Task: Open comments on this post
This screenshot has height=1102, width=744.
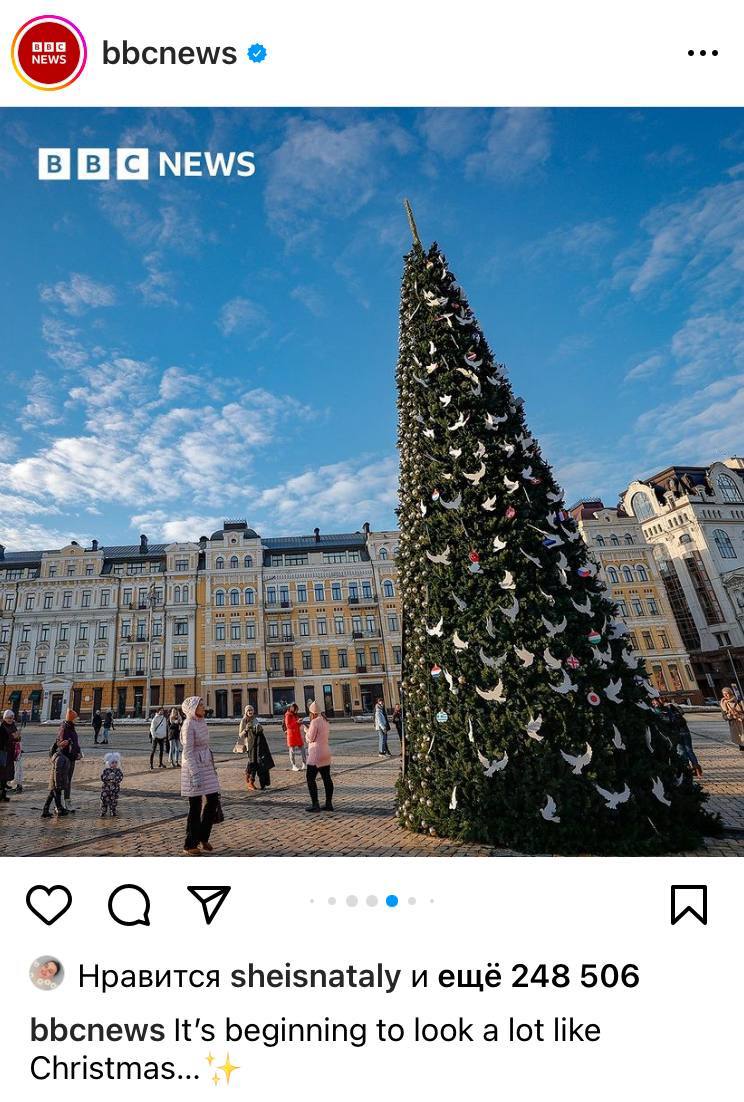Action: 129,905
